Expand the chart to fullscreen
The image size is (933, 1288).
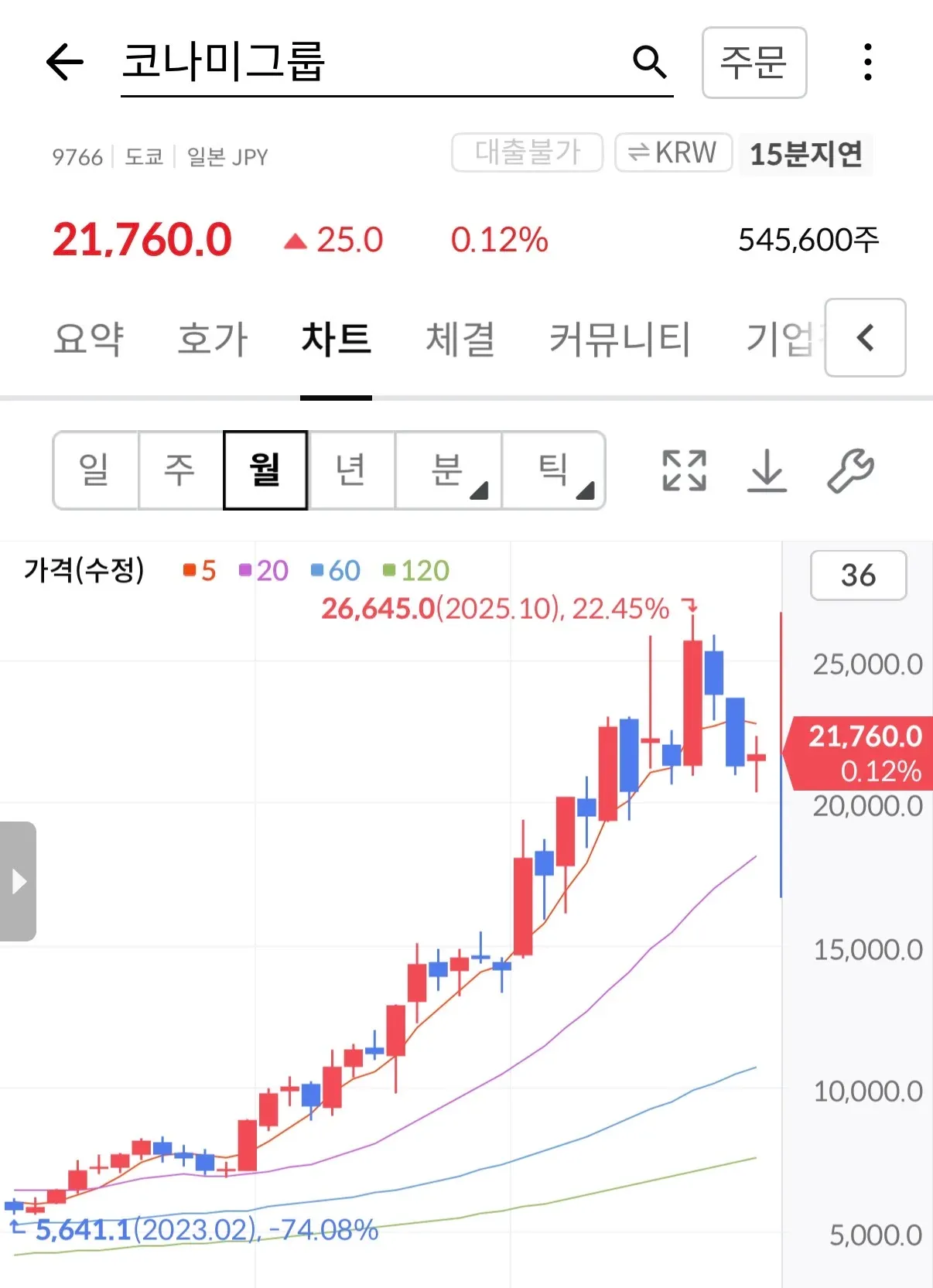[684, 470]
